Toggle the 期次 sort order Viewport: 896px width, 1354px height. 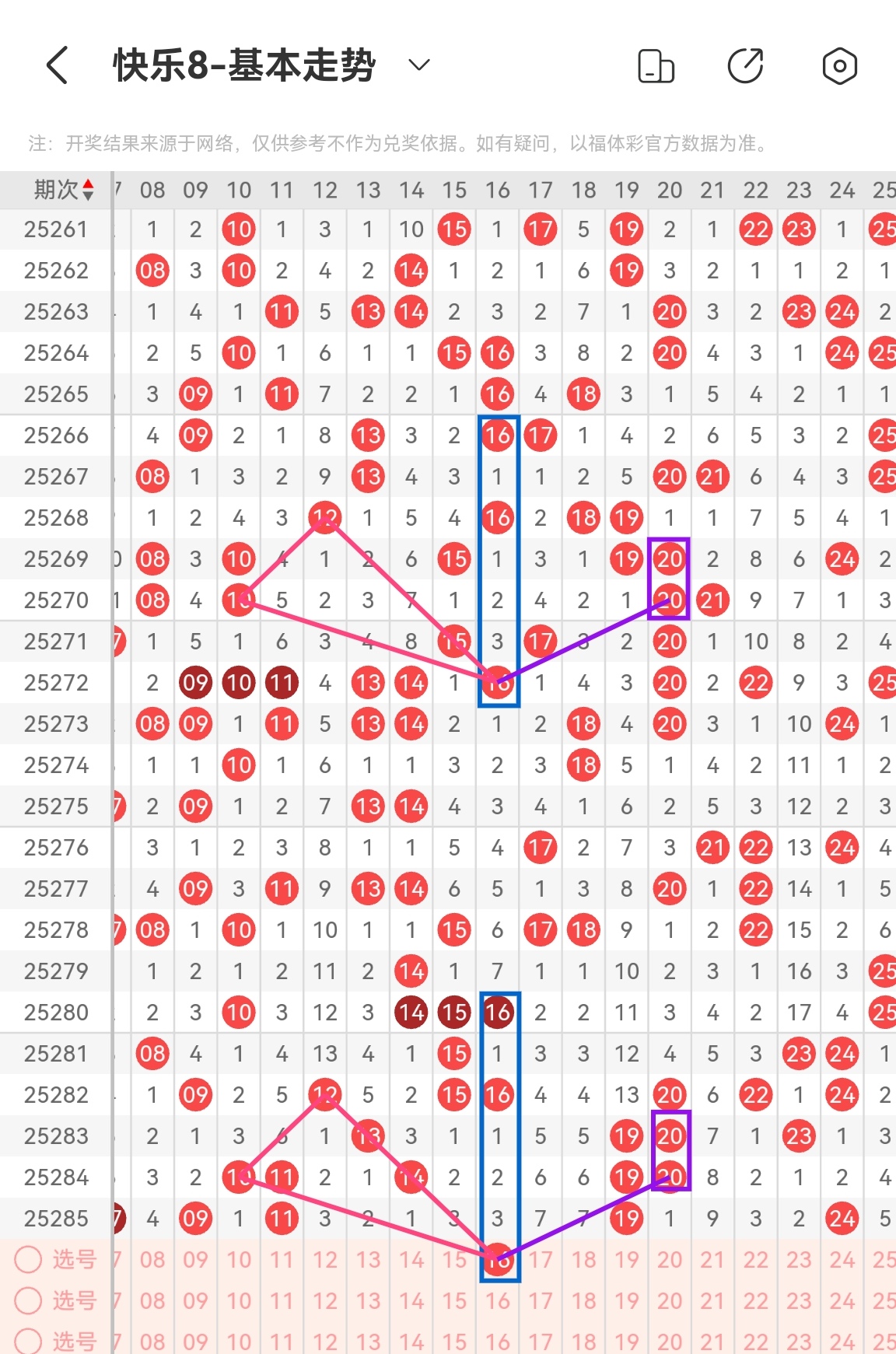click(x=64, y=190)
